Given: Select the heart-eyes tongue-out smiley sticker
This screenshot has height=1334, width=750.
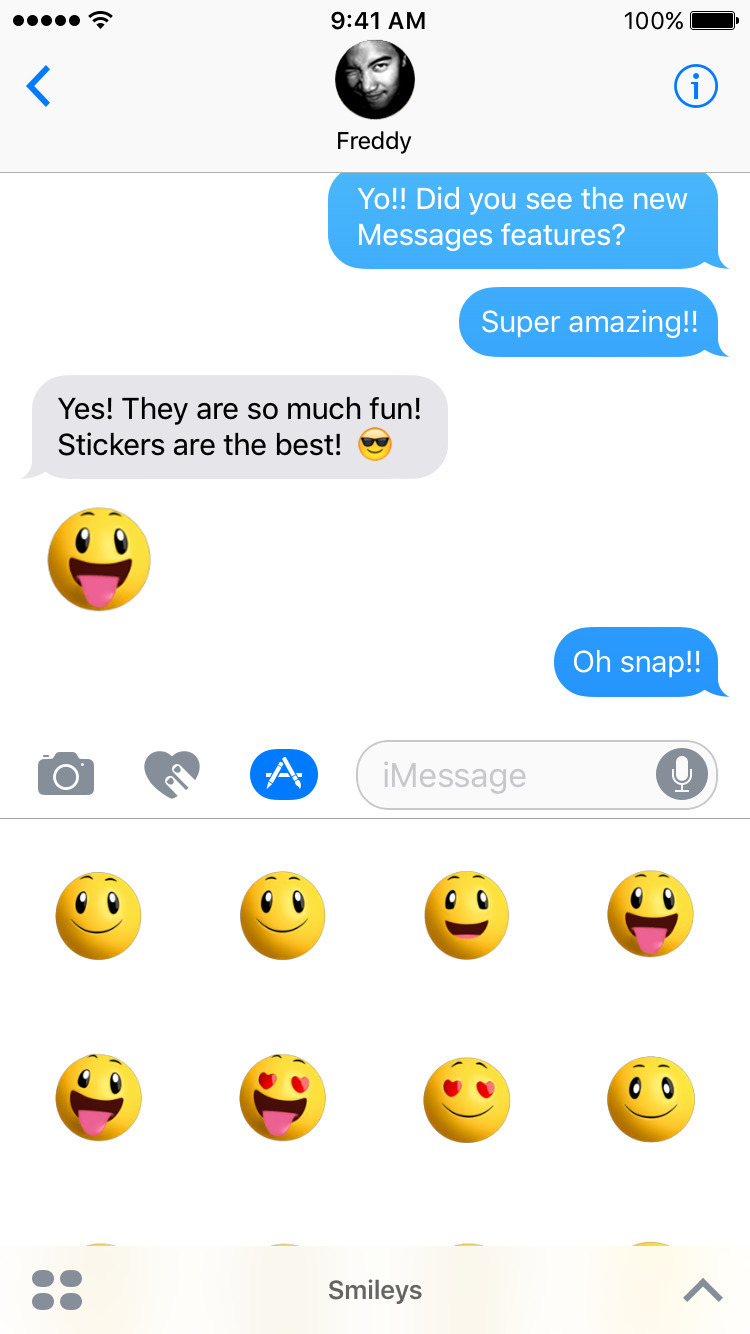Looking at the screenshot, I should pos(283,1098).
